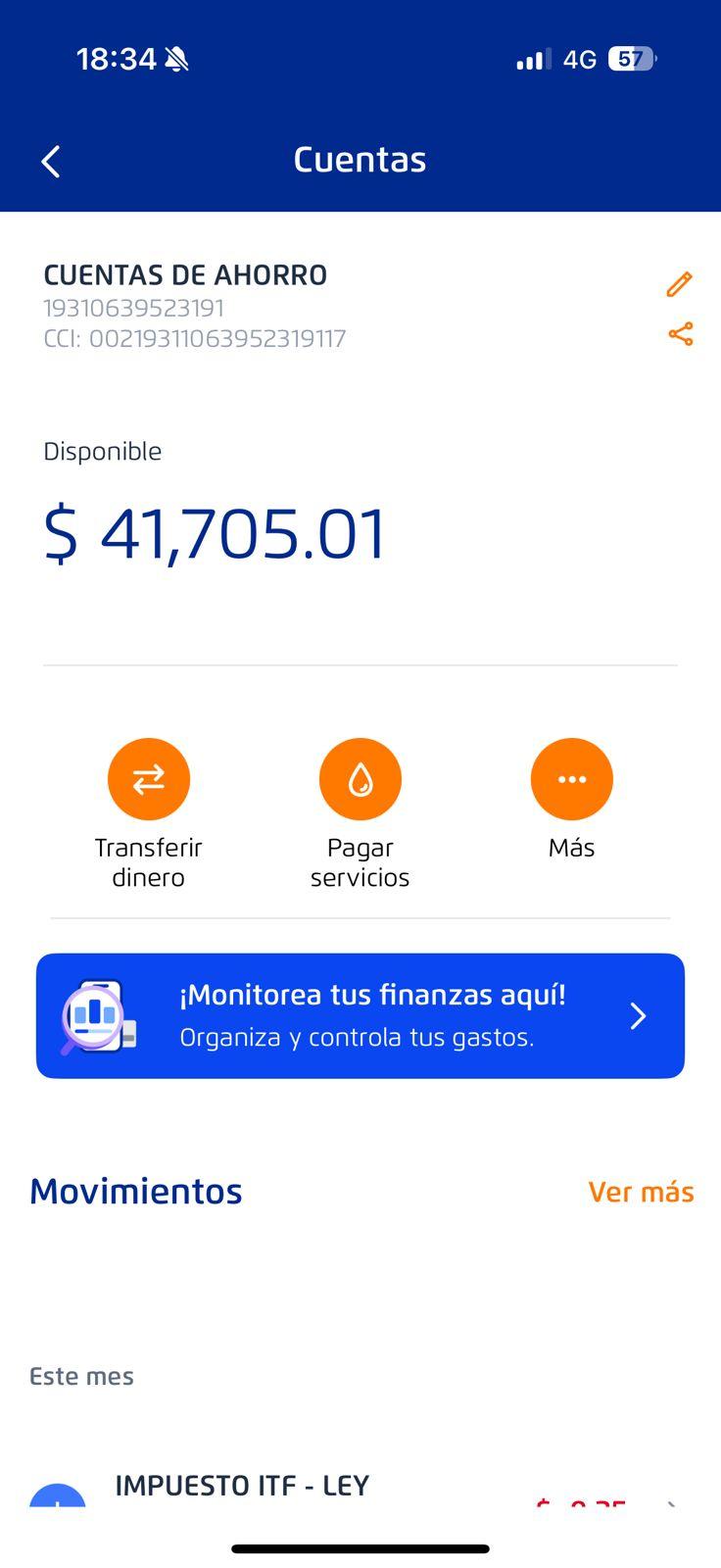Viewport: 721px width, 1568px height.
Task: Show more options with Más
Action: [571, 780]
